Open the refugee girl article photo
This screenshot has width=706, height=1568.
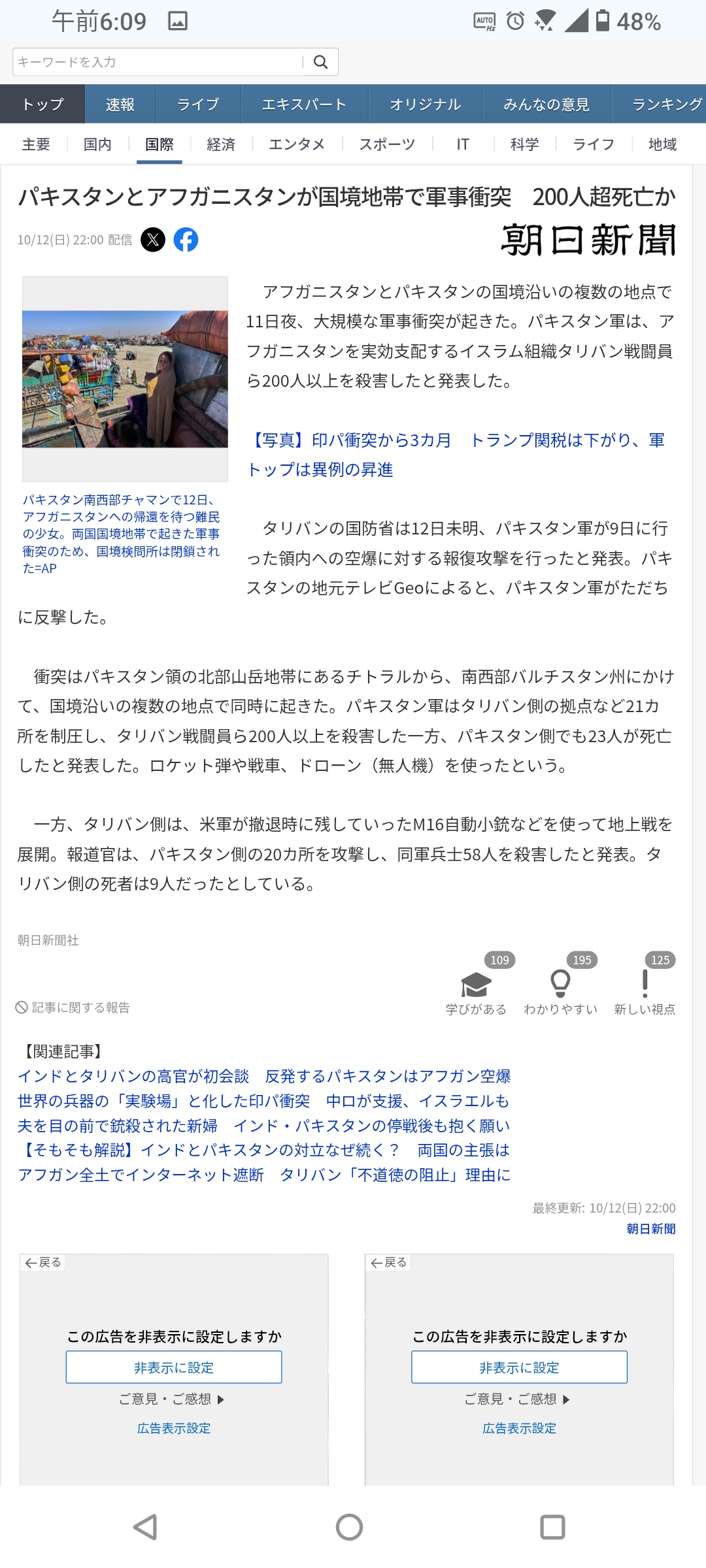125,379
